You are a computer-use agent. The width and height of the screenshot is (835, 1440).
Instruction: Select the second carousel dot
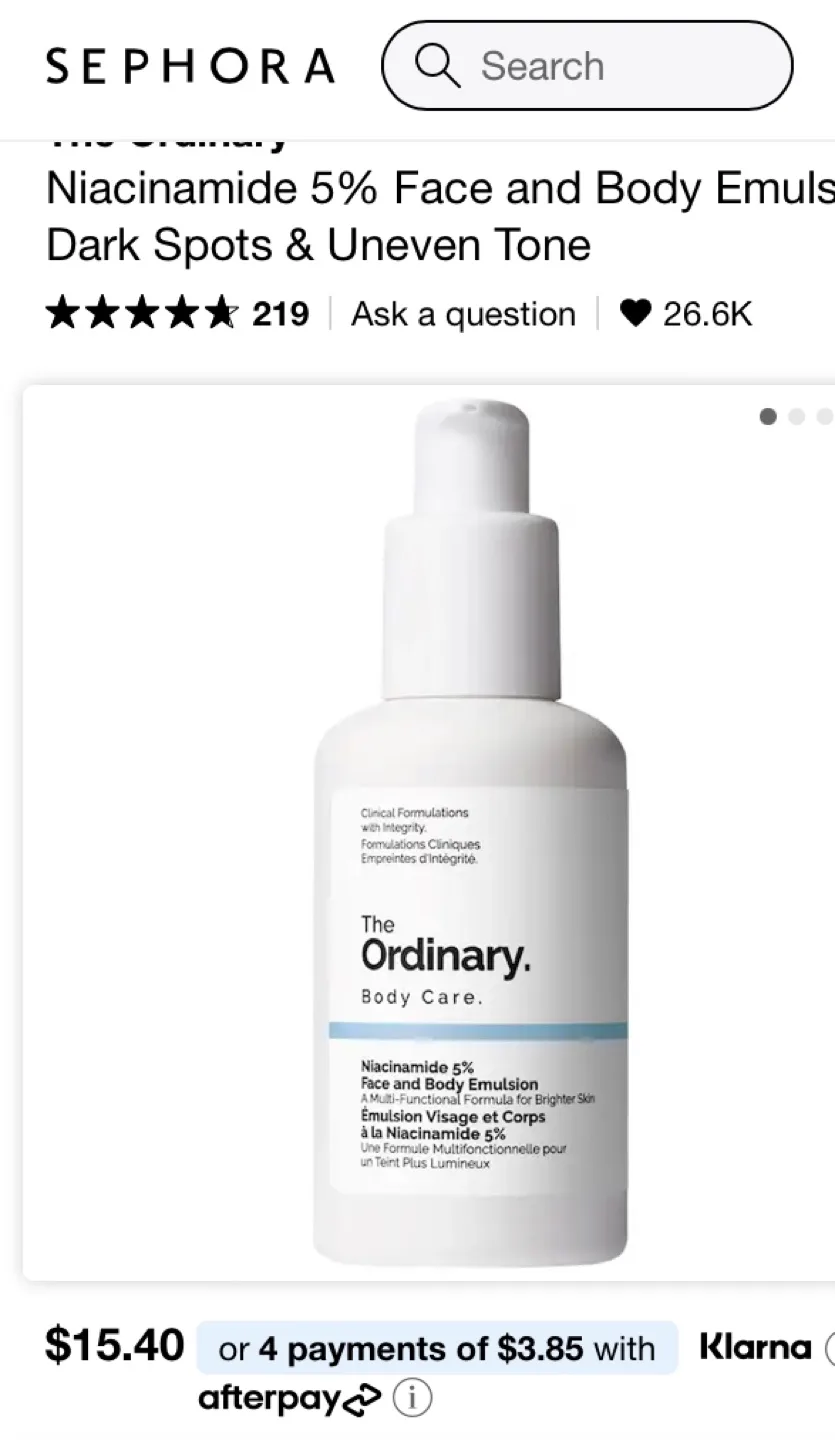click(796, 417)
